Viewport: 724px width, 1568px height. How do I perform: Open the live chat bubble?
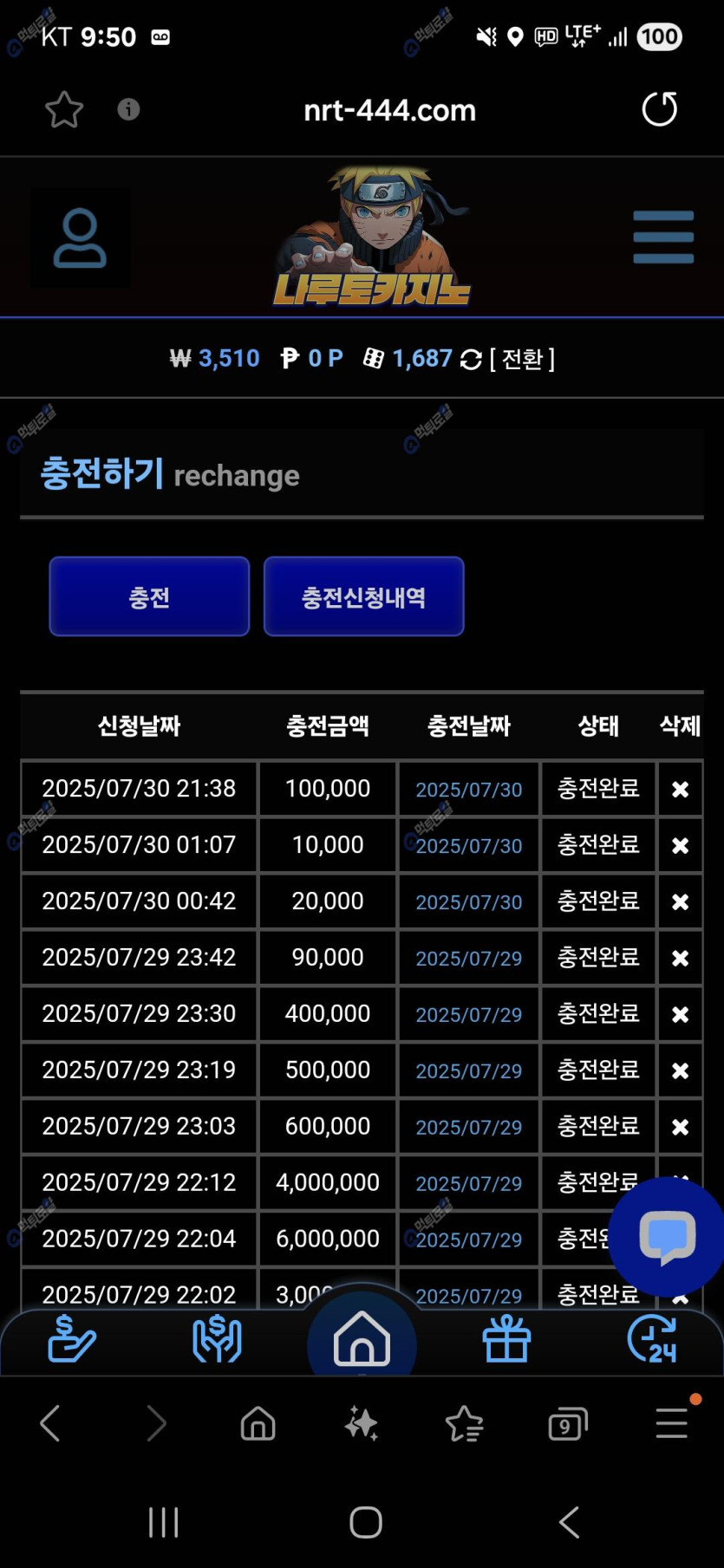[666, 1236]
